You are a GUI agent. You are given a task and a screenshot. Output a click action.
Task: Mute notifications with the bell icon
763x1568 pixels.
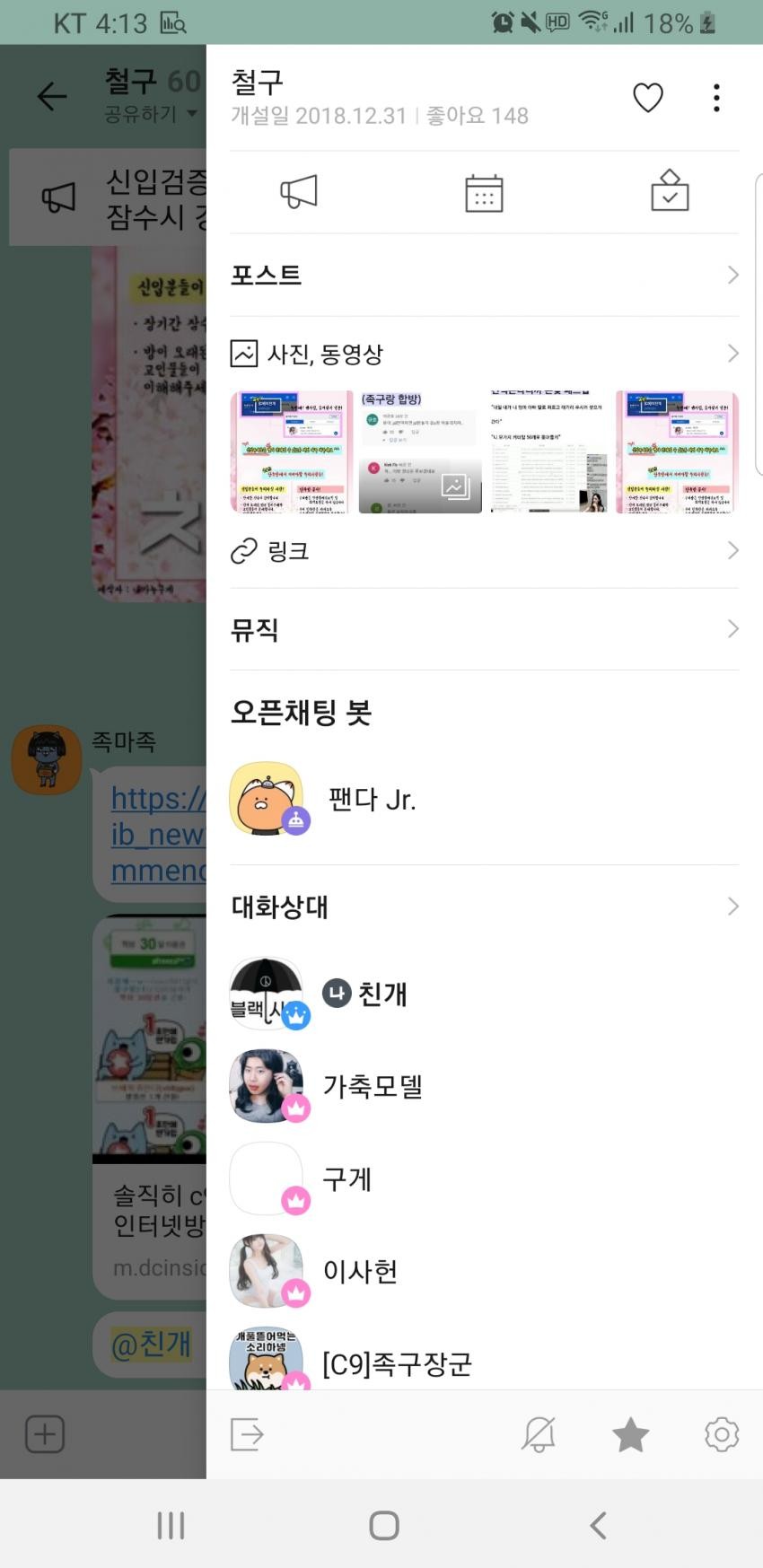click(x=539, y=1434)
